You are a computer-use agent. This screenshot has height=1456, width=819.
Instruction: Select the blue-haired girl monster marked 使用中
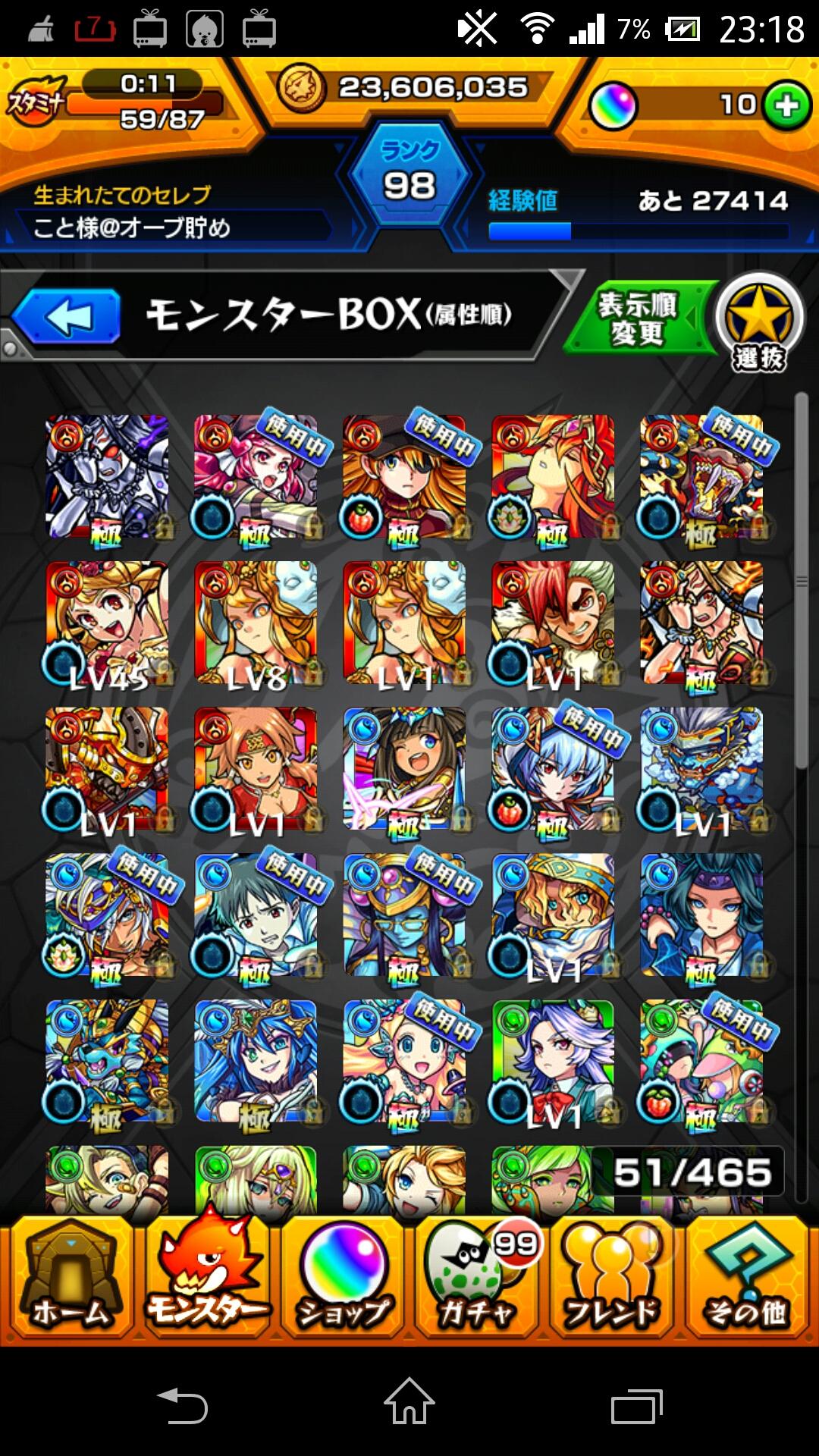coord(553,769)
